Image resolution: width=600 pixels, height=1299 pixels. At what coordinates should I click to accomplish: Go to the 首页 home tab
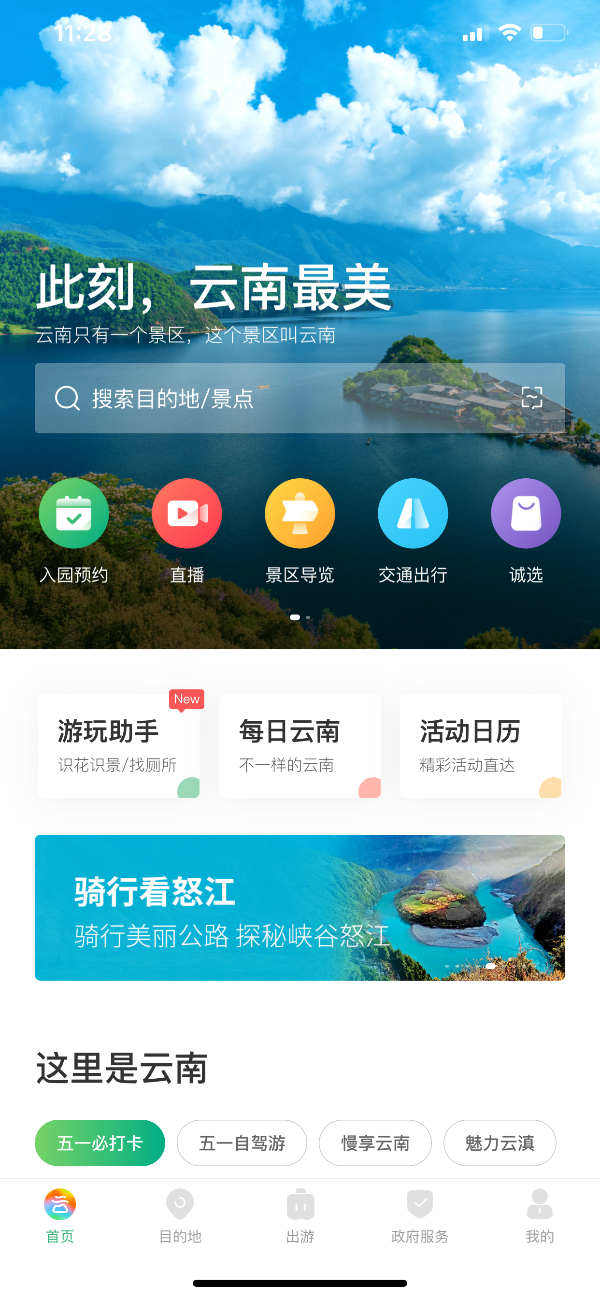60,1216
